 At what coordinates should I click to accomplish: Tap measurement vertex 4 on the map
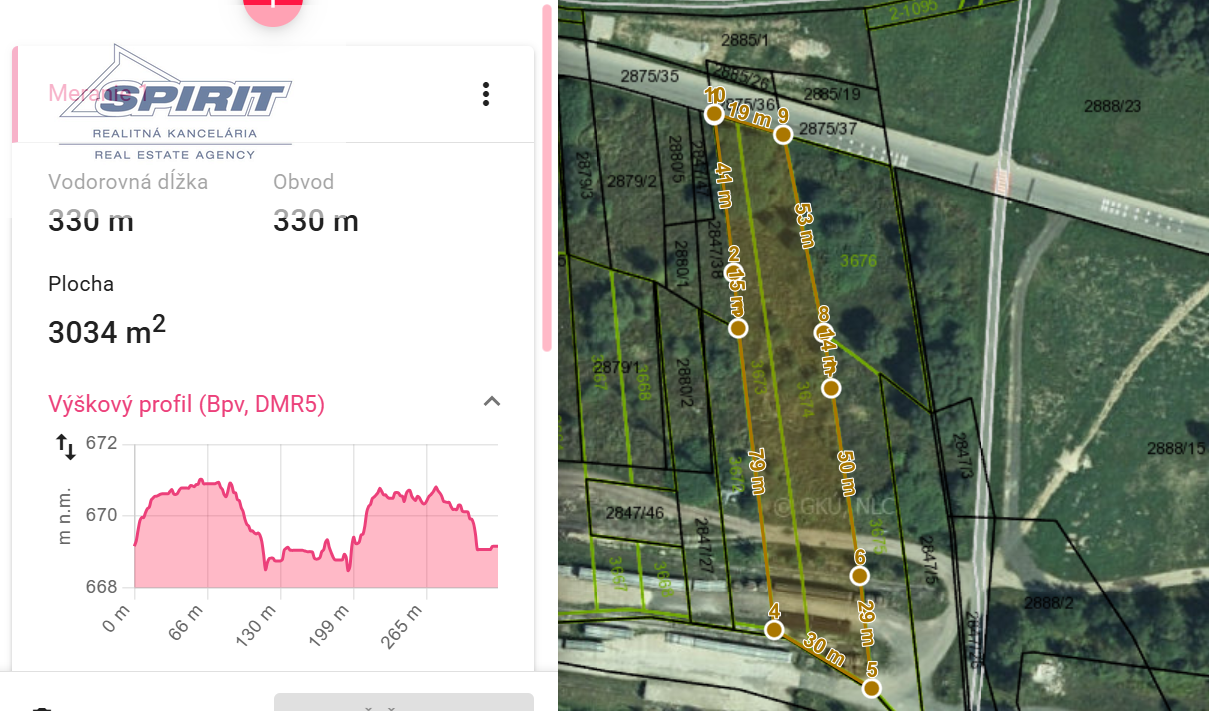[773, 629]
